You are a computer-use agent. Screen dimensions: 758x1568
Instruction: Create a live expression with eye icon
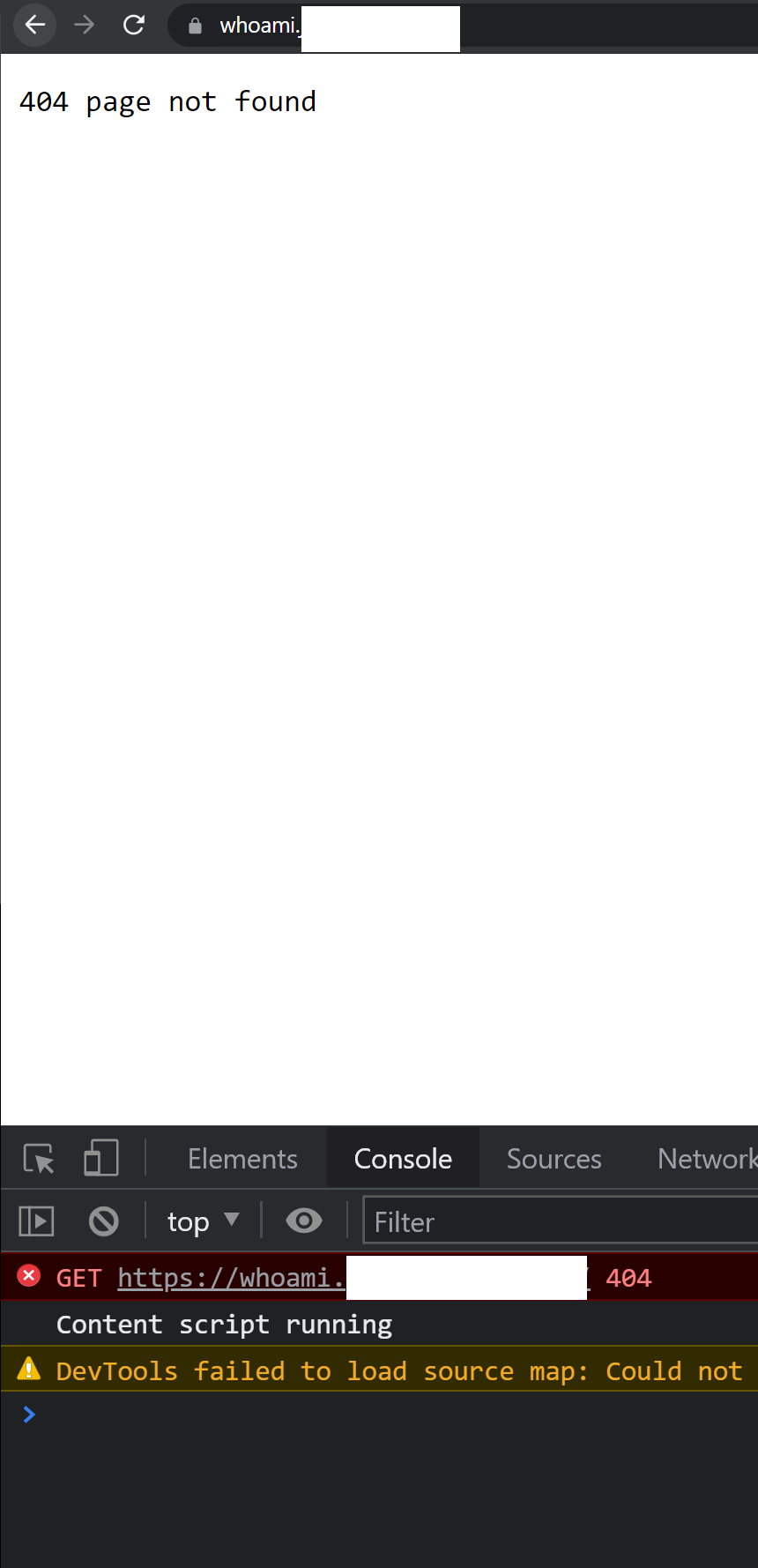tap(304, 1221)
